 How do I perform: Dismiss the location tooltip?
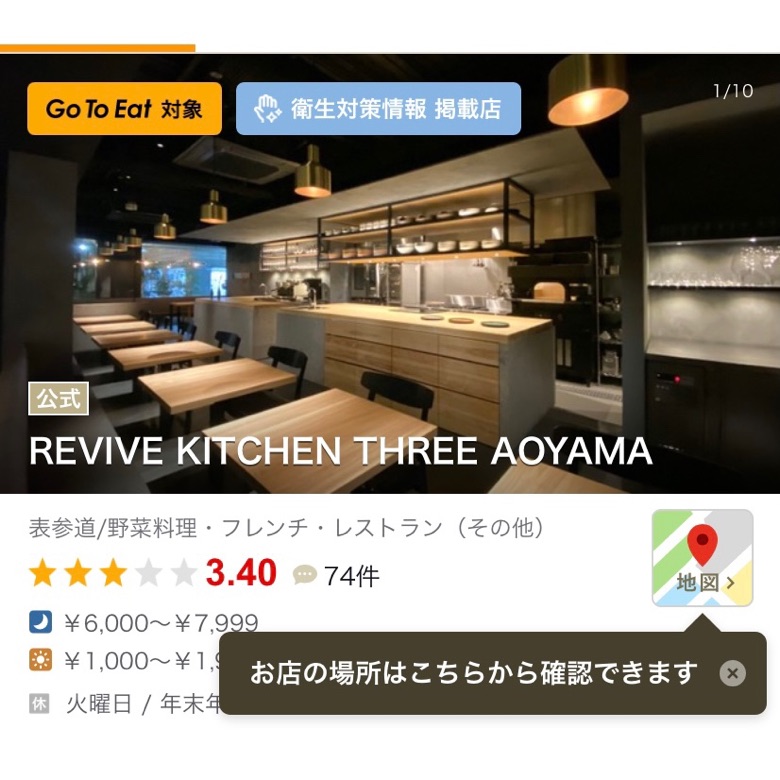[x=732, y=673]
